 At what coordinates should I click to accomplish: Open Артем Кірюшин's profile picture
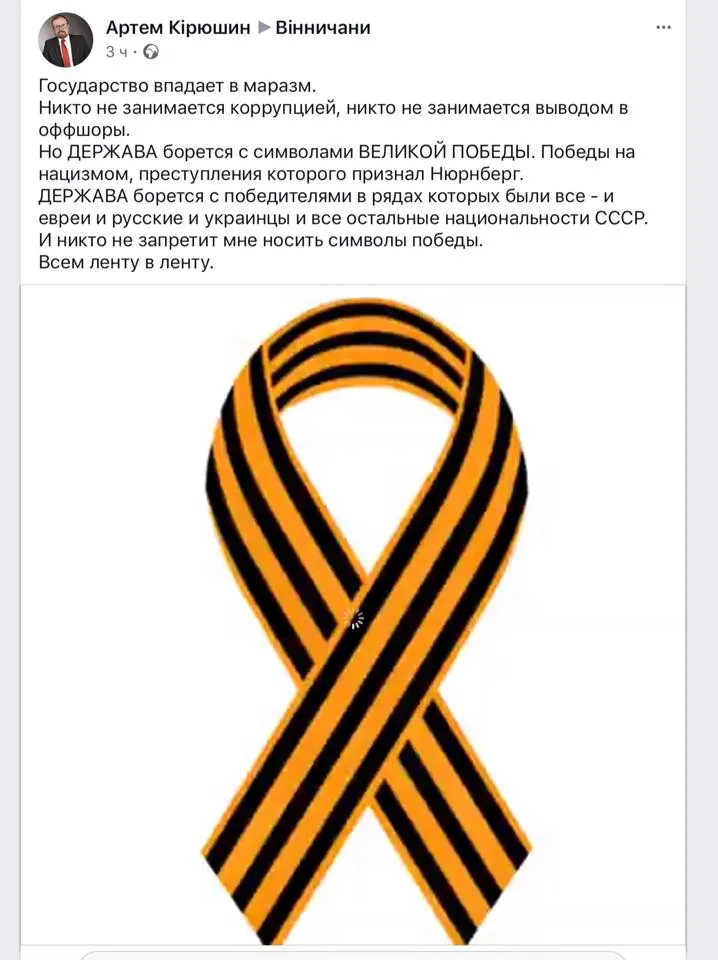click(66, 39)
